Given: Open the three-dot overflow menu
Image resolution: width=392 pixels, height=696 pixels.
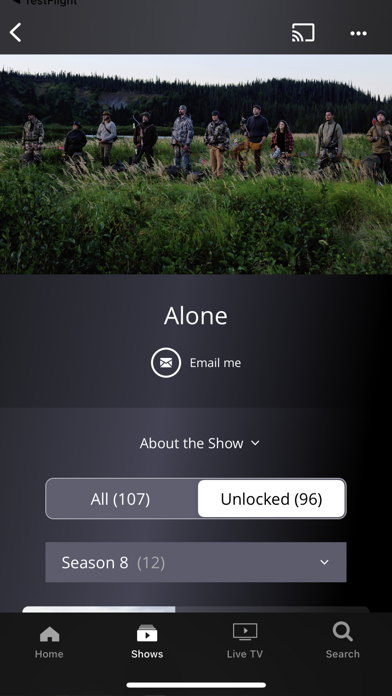Looking at the screenshot, I should coord(358,33).
